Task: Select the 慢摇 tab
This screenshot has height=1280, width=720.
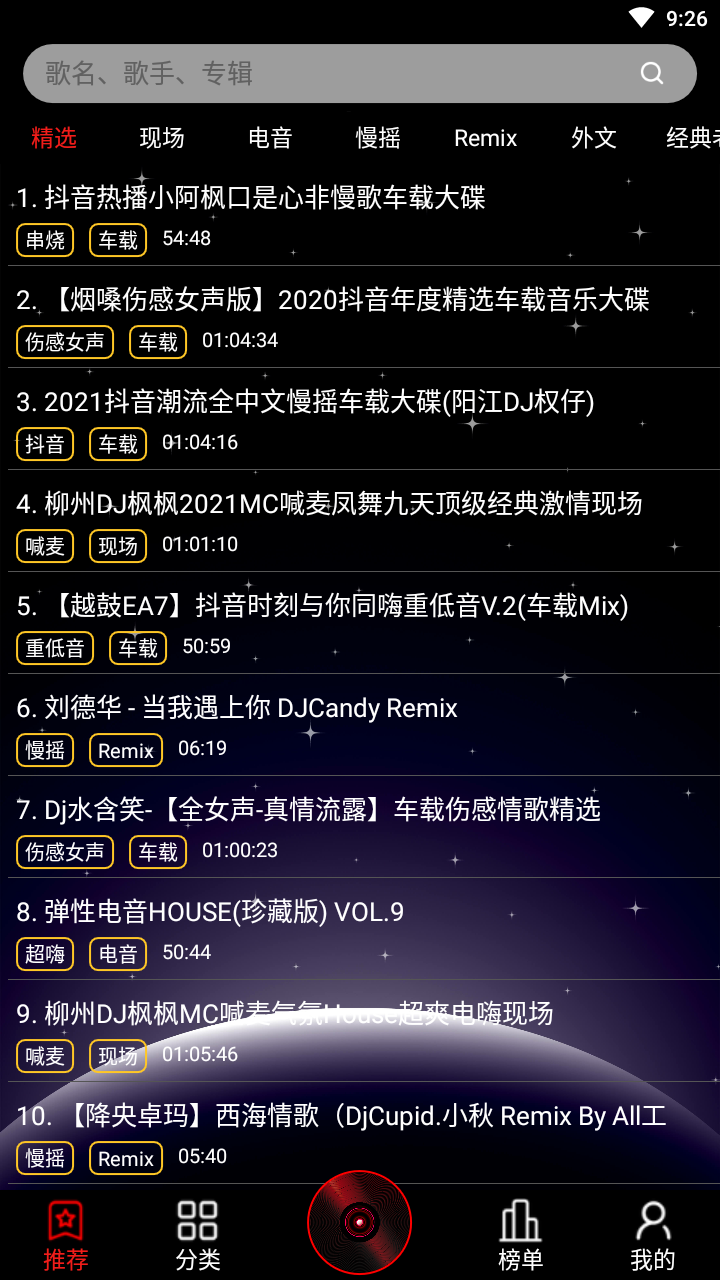Action: click(x=378, y=138)
